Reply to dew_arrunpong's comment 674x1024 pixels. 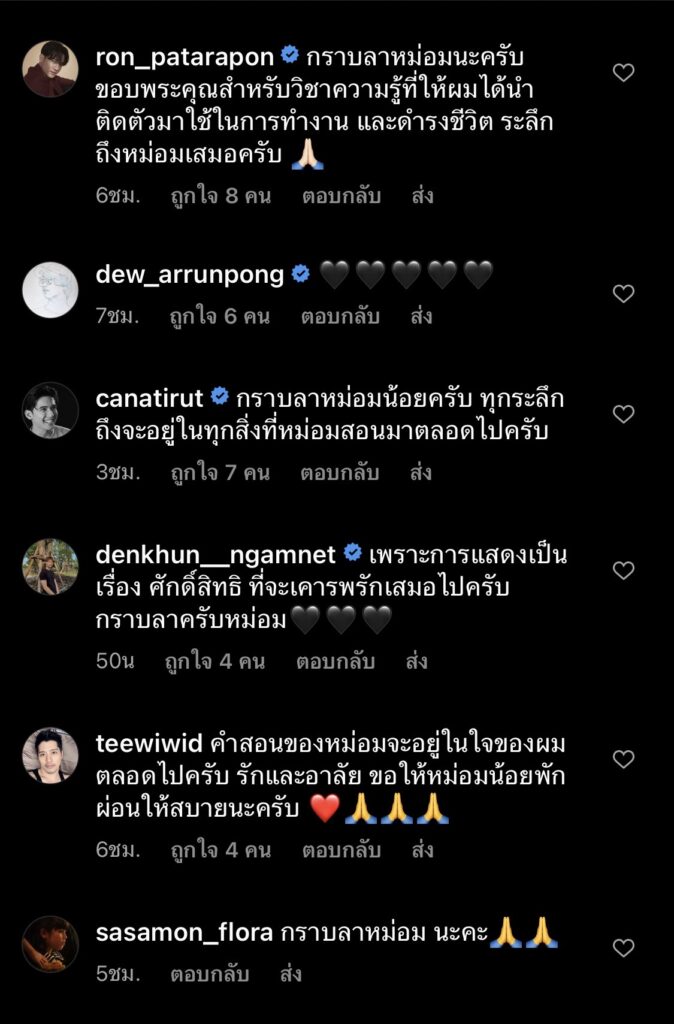[340, 316]
